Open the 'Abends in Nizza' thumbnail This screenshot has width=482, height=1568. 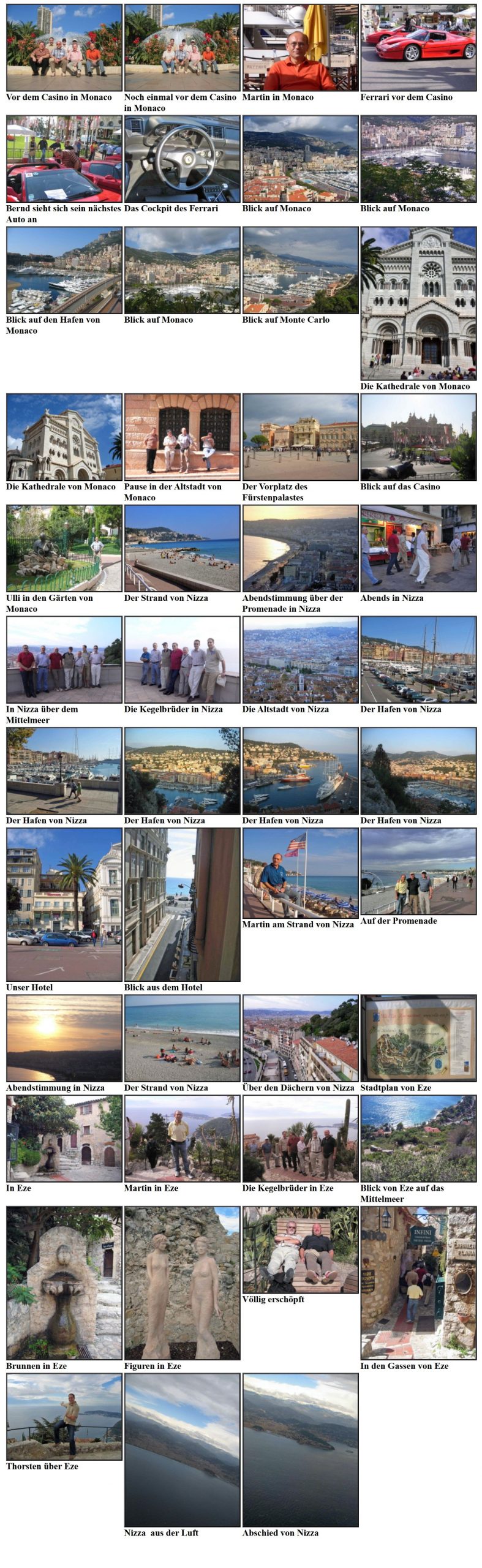pos(418,548)
